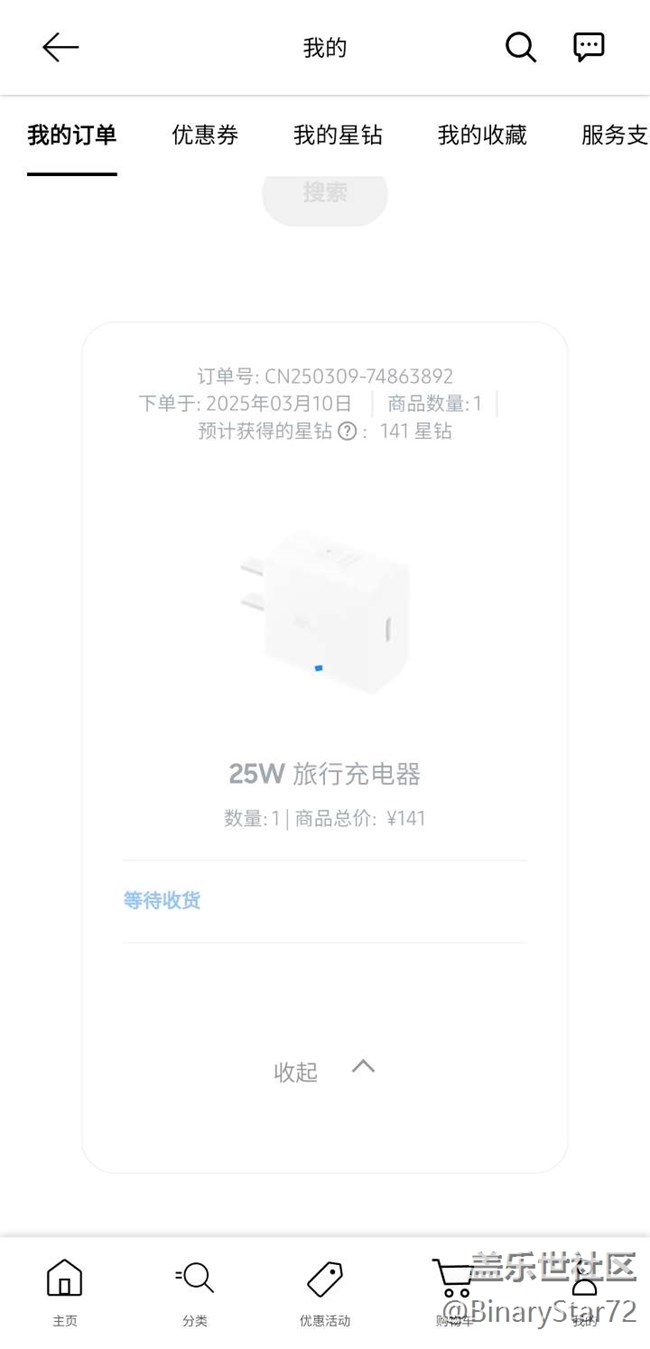Switch to the 我的收藏 tab

[482, 135]
